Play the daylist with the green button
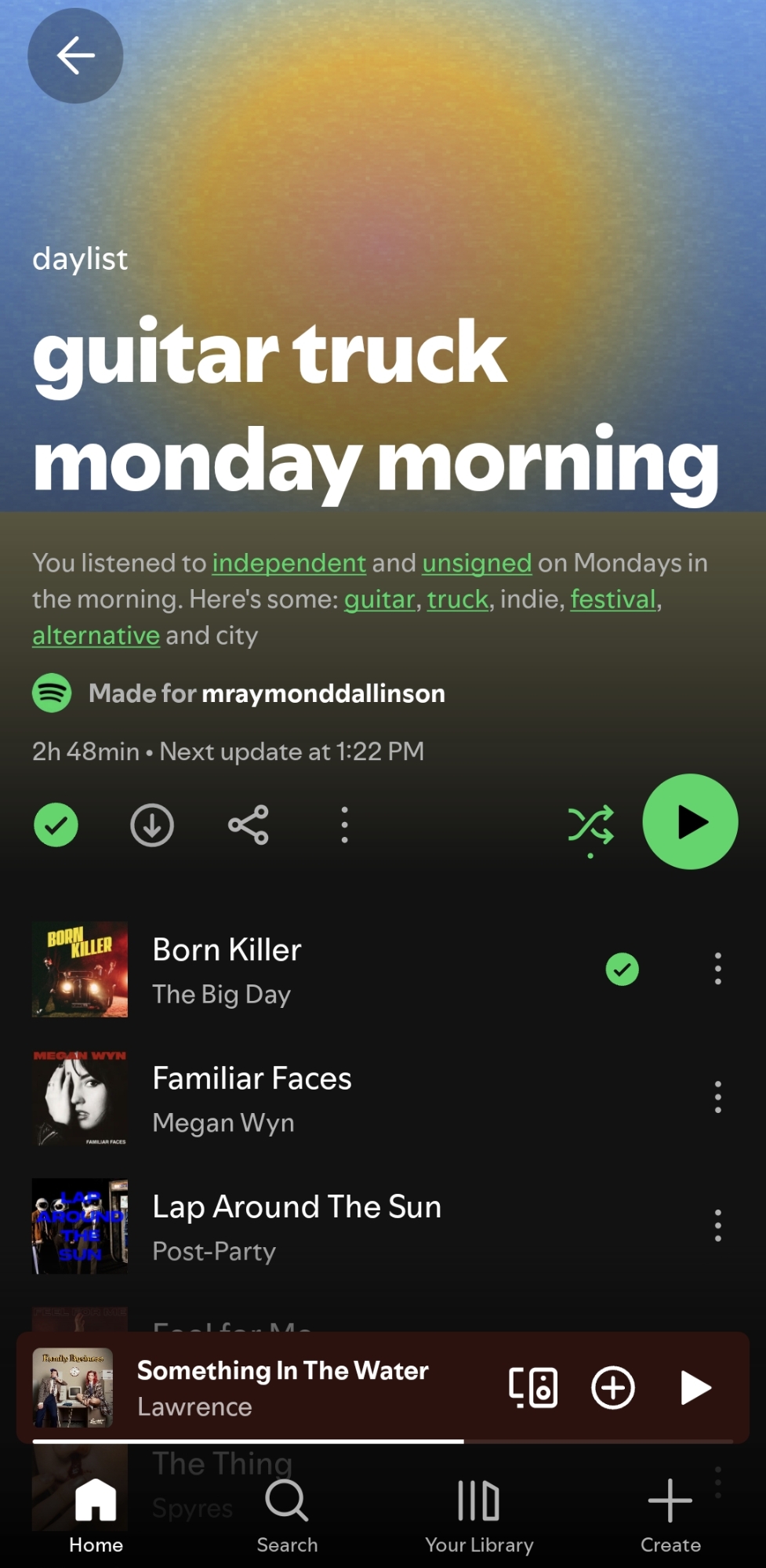Image resolution: width=766 pixels, height=1568 pixels. 690,822
